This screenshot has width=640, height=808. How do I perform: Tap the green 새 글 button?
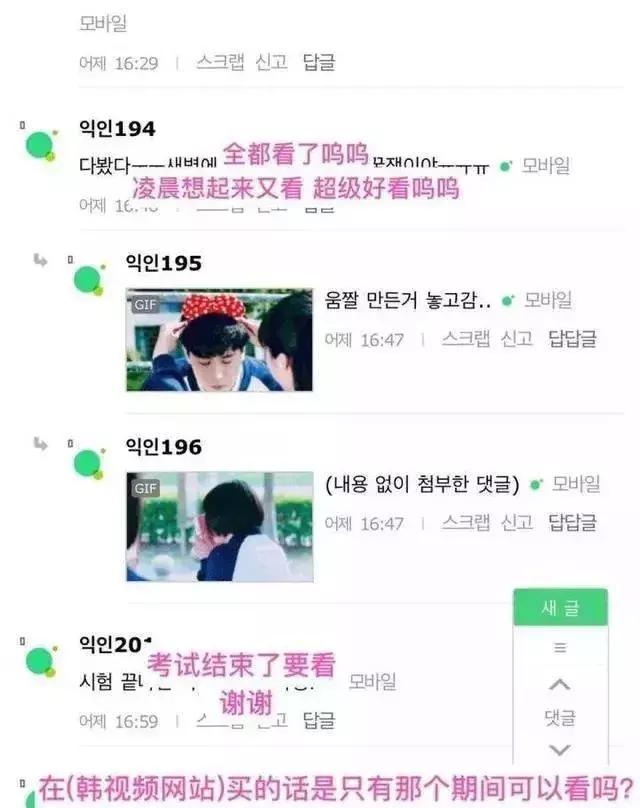pyautogui.click(x=560, y=608)
